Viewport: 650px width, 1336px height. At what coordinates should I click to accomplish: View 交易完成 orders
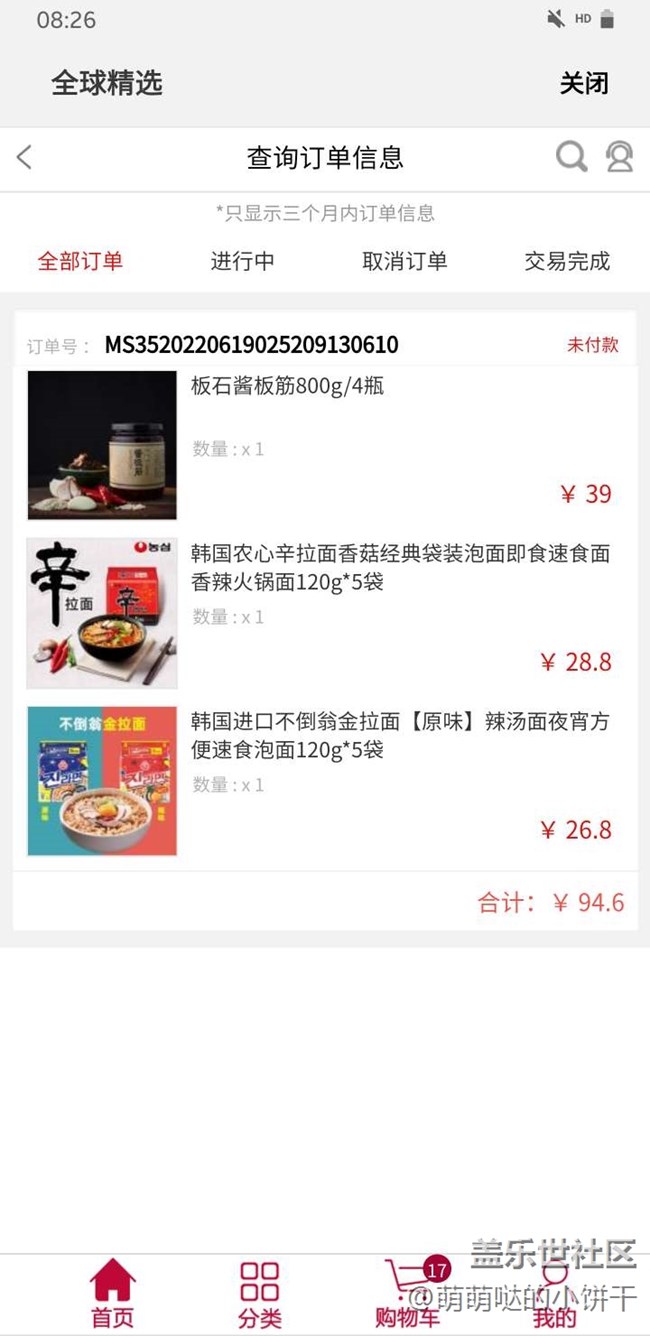pos(567,261)
